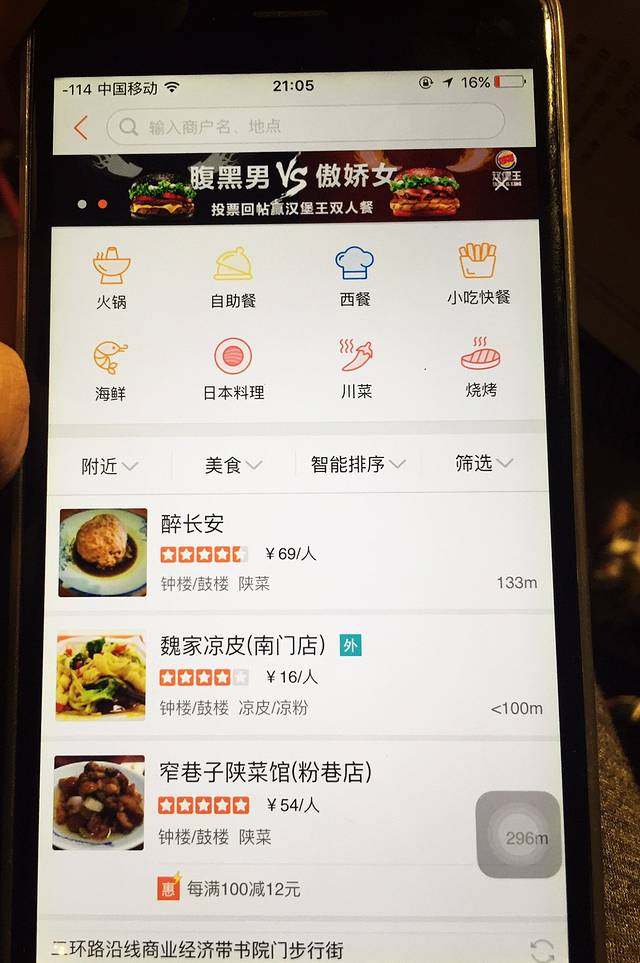Tap the AssistiveTouch floating button

517,835
